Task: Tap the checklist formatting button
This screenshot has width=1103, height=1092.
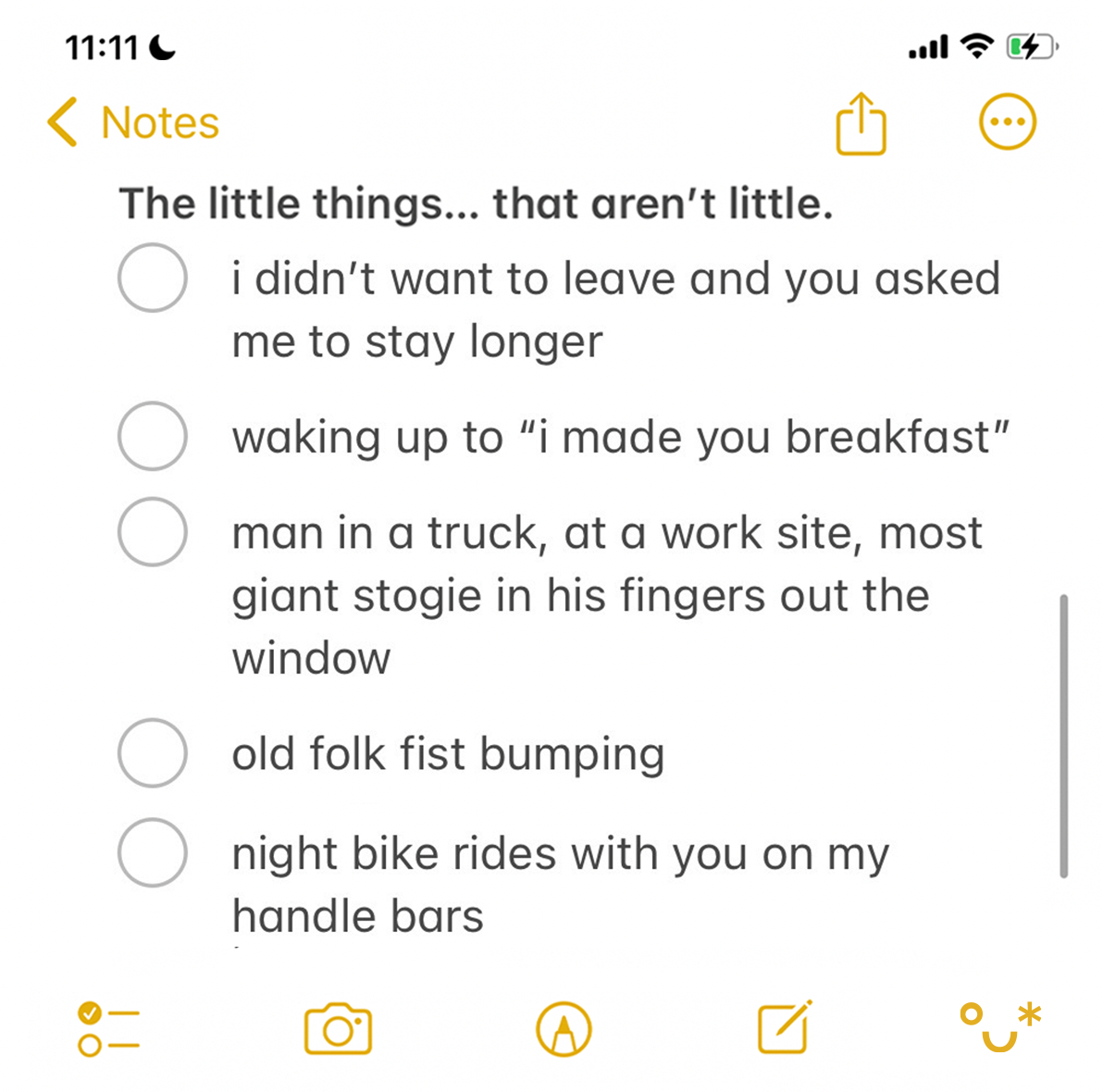Action: (108, 1029)
